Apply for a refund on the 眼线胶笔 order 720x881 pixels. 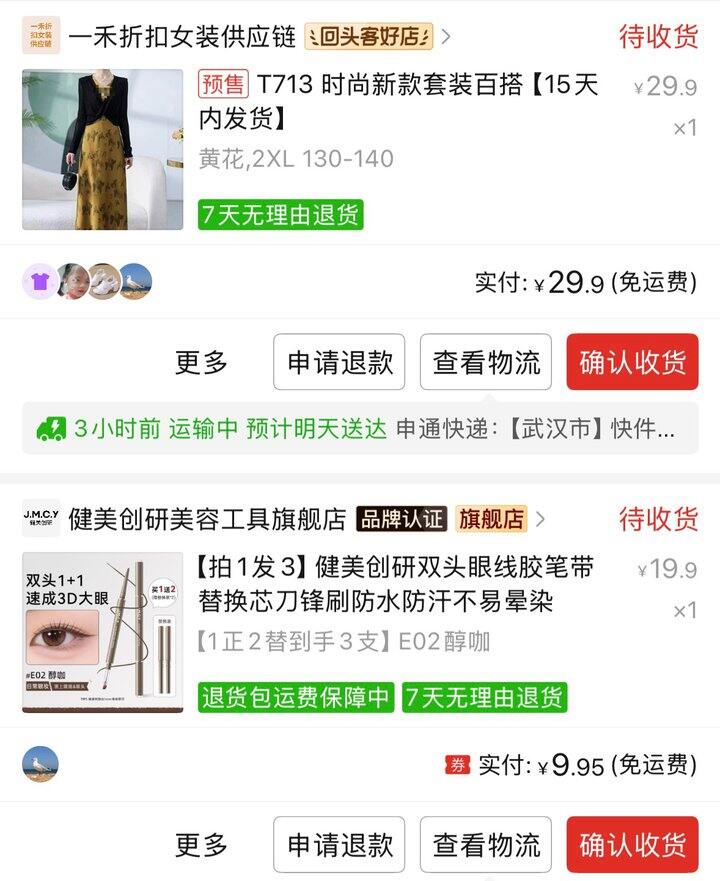pos(339,845)
